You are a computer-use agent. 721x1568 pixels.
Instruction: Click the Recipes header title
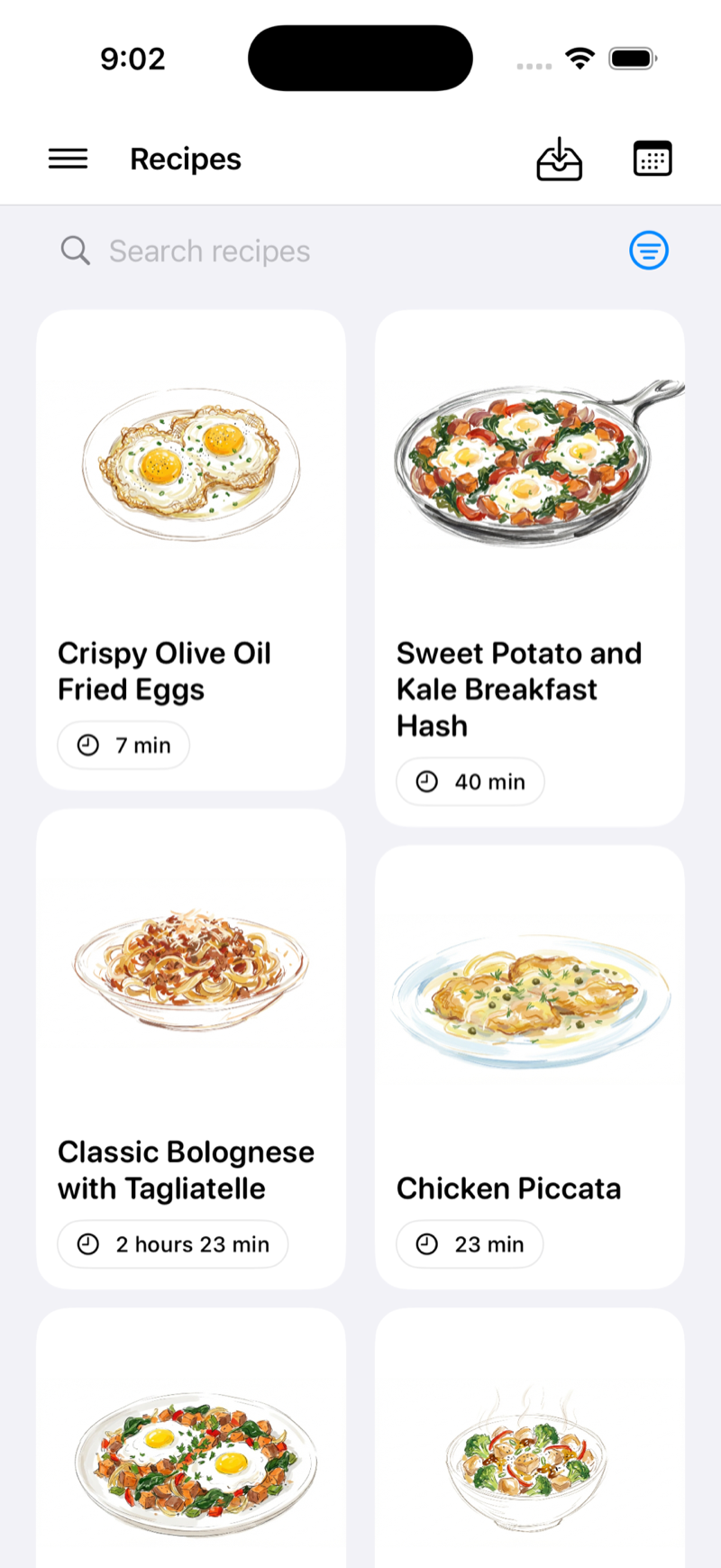tap(186, 159)
